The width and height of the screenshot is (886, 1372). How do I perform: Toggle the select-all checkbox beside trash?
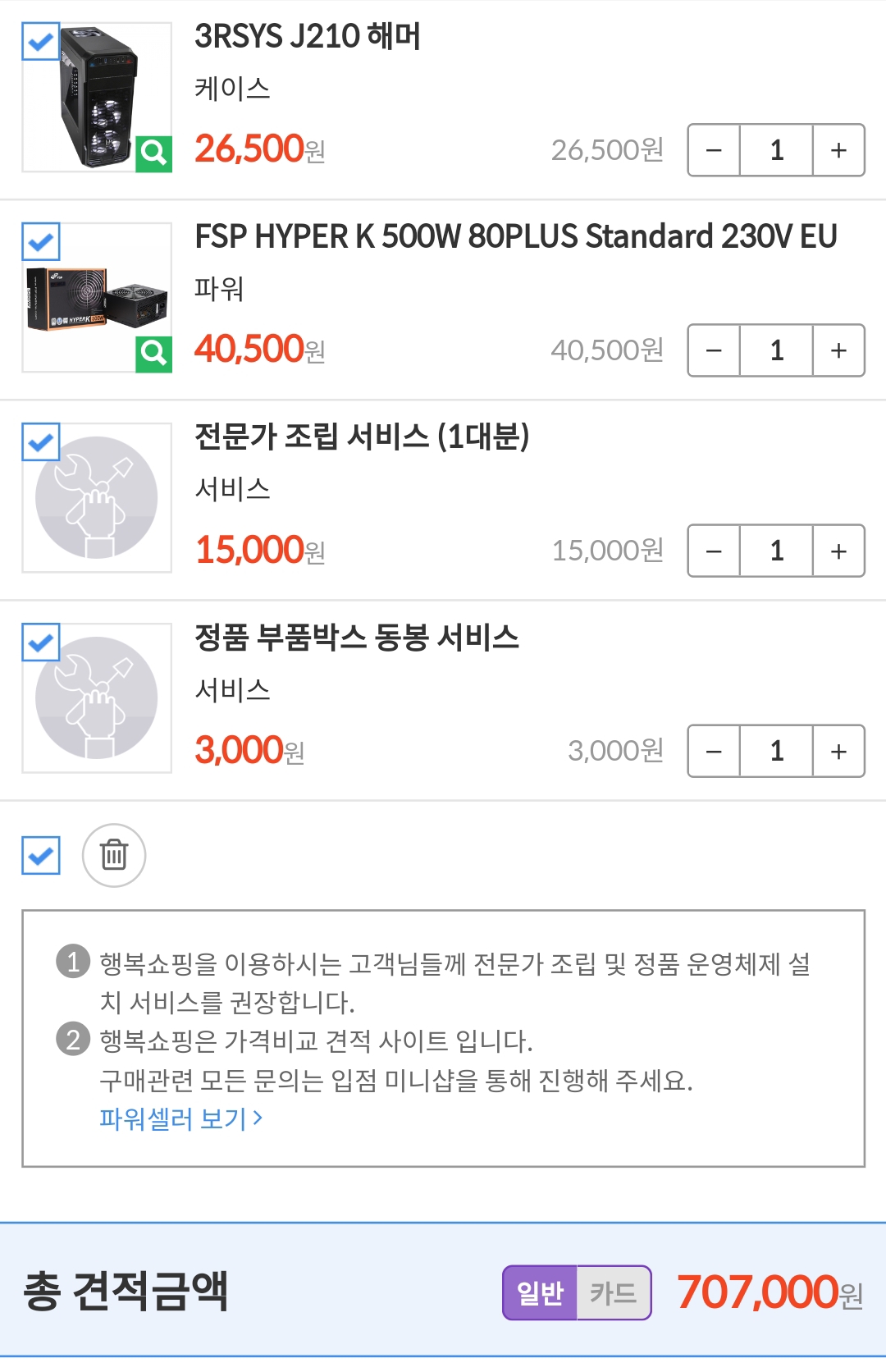coord(41,855)
